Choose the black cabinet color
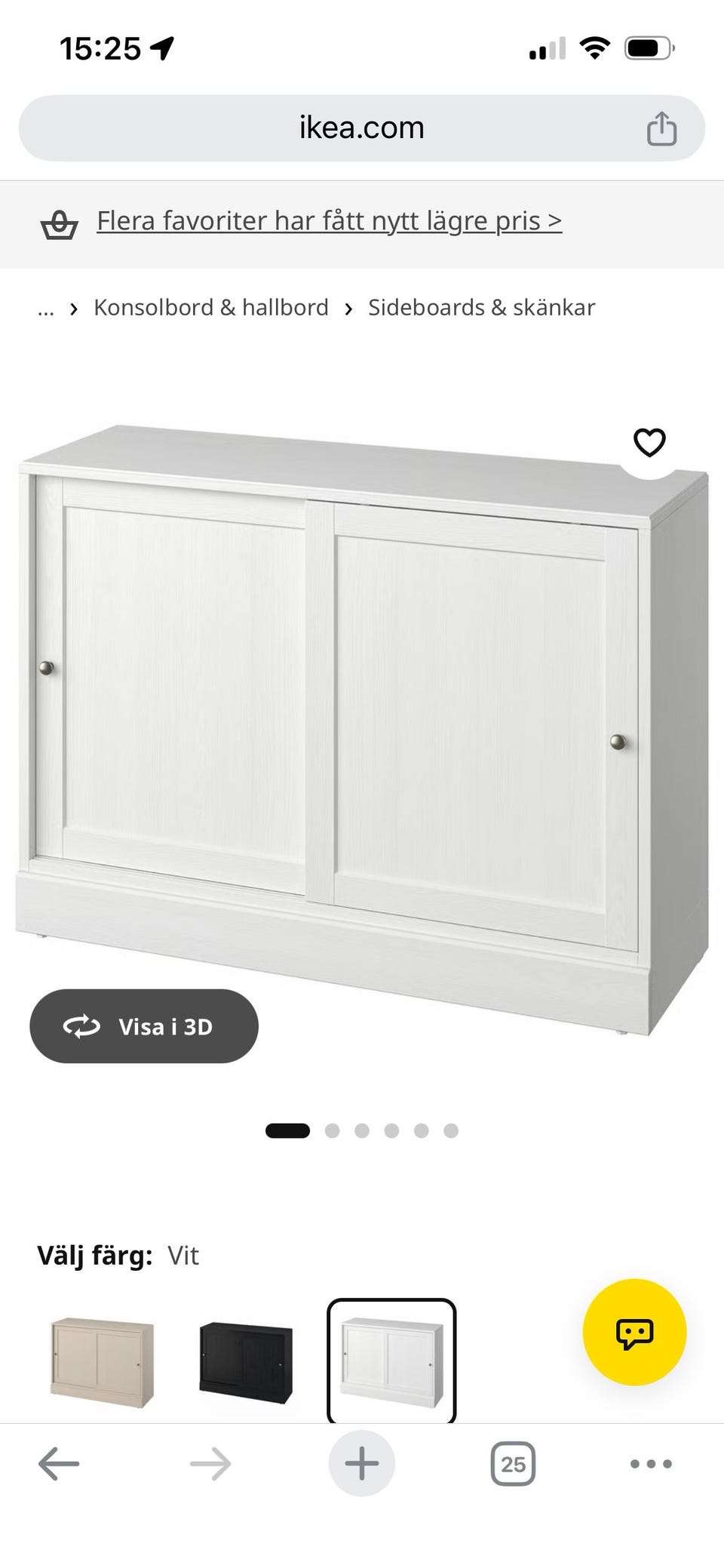724x1568 pixels. point(246,1360)
